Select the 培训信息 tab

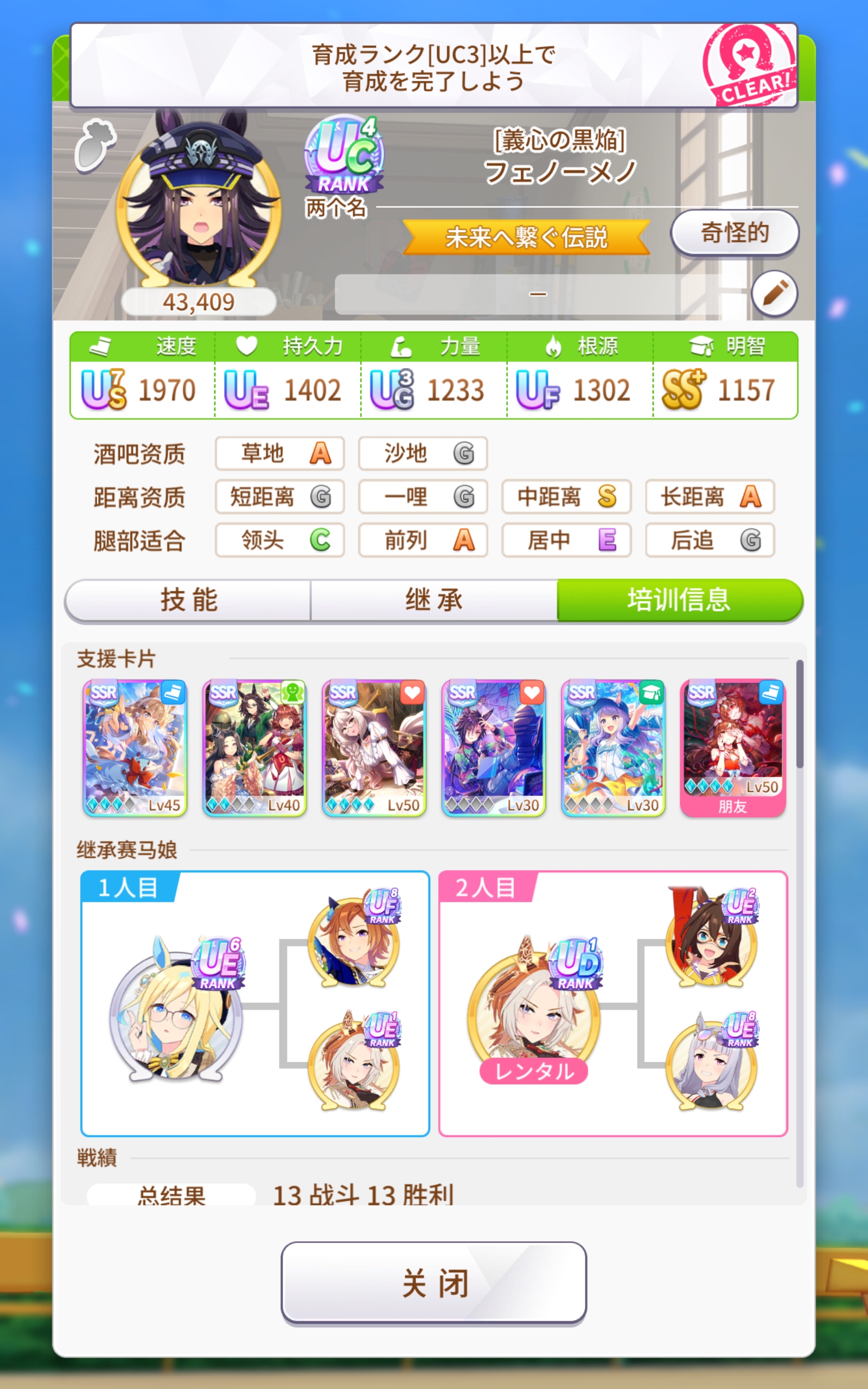pos(679,601)
